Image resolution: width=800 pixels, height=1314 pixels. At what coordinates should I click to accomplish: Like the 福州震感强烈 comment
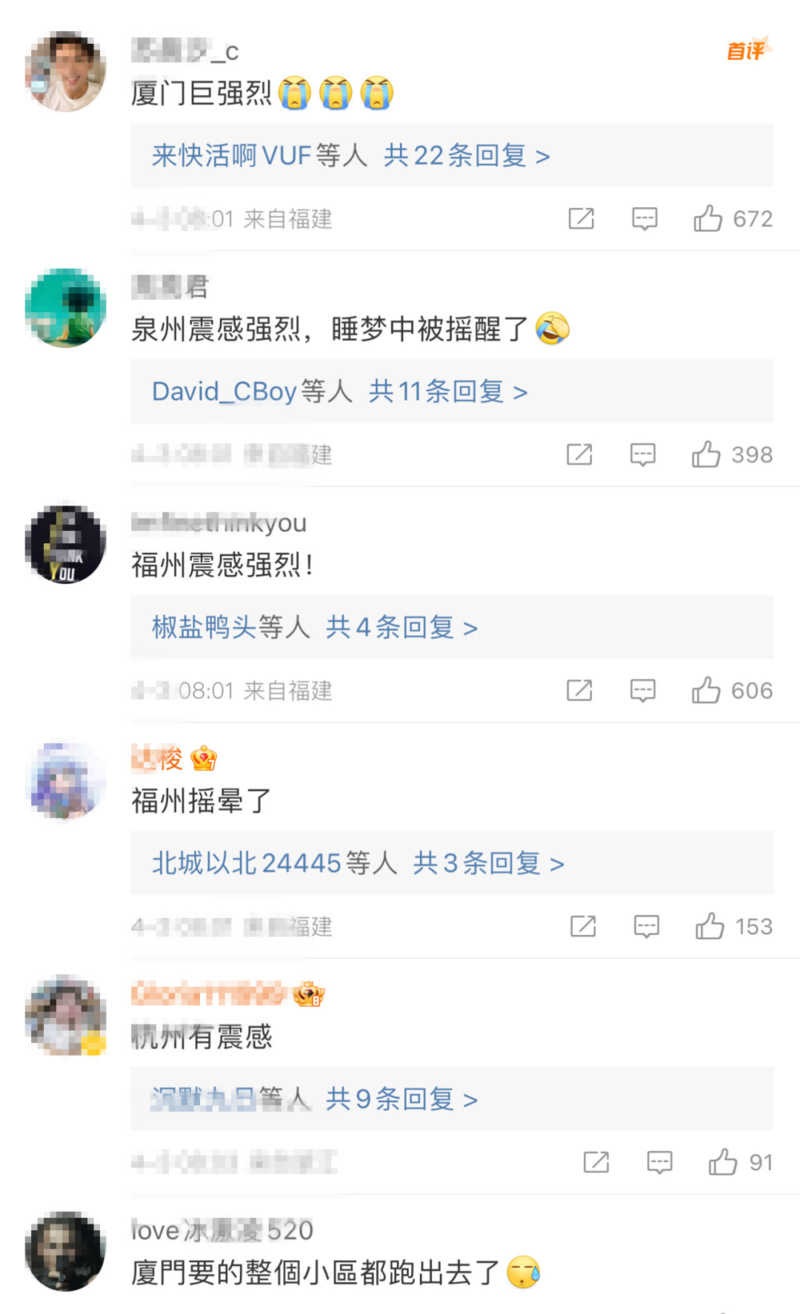[706, 690]
